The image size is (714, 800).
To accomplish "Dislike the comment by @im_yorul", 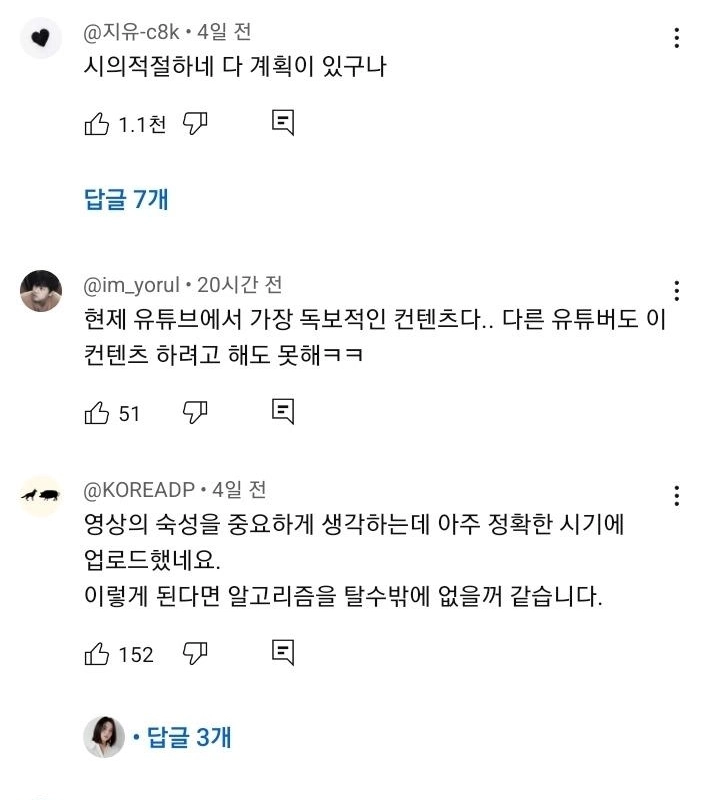I will pos(195,412).
